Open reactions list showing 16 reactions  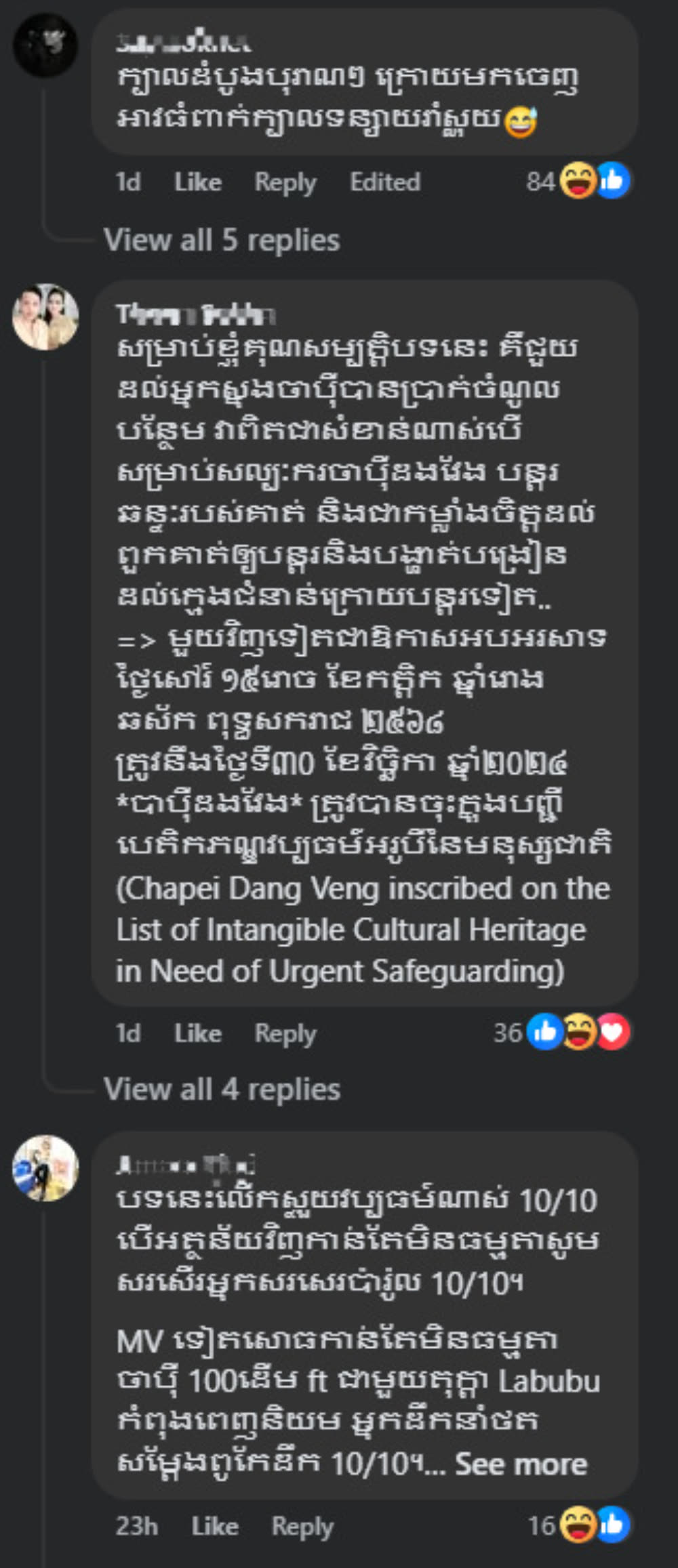[579, 1525]
